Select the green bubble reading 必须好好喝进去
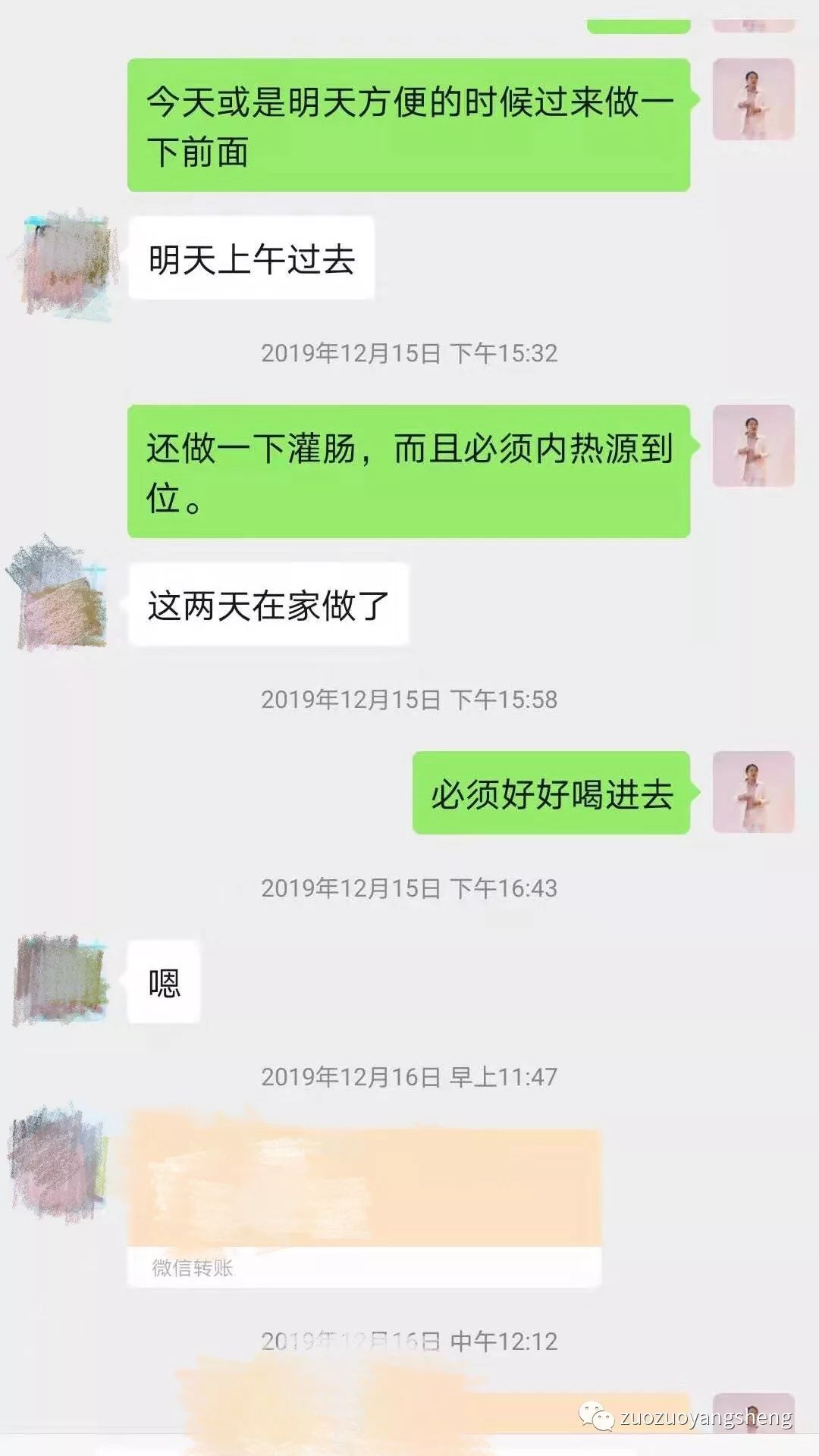Screen dimensions: 819x1456 tap(554, 791)
